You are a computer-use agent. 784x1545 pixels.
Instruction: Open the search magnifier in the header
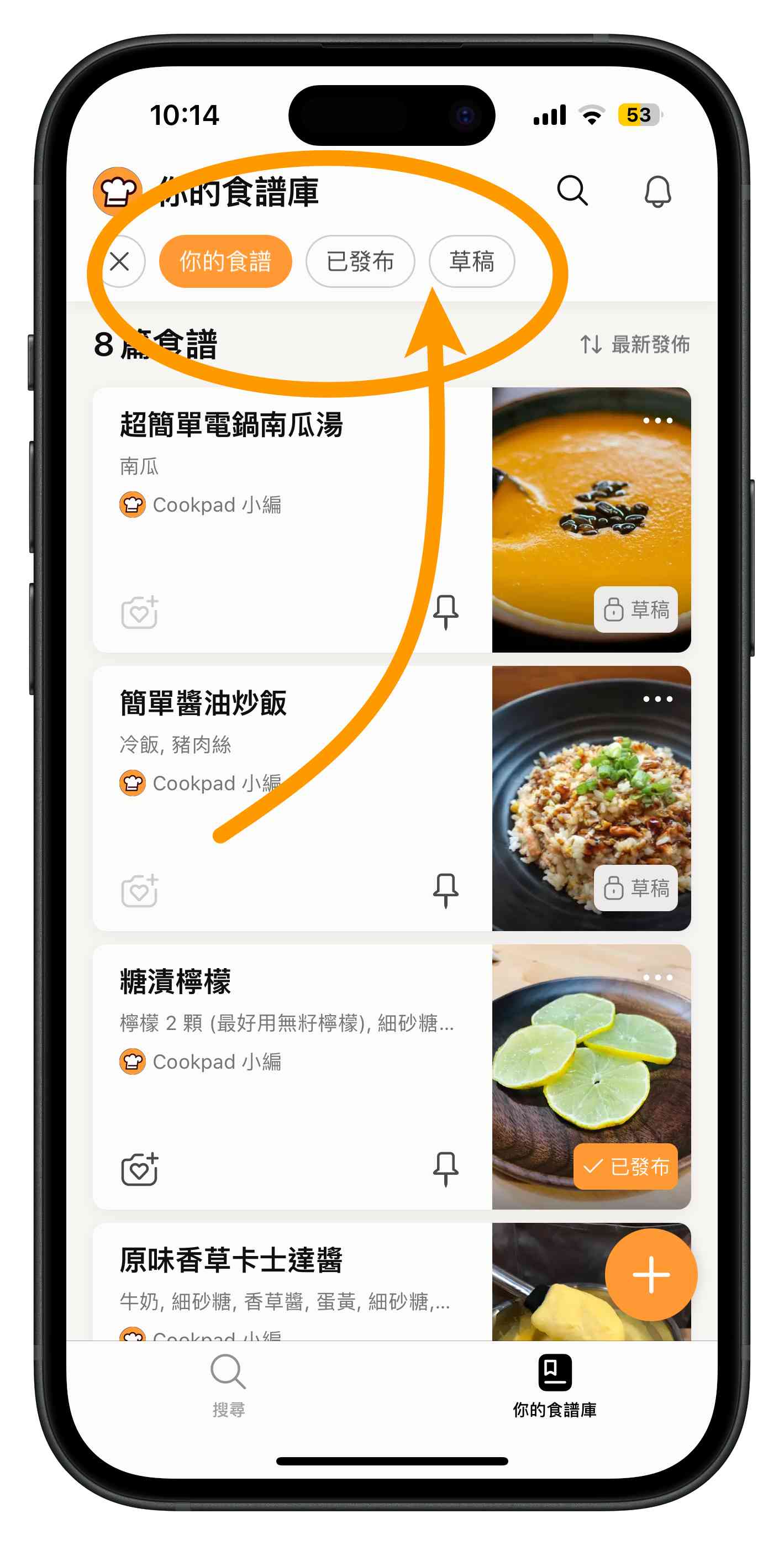coord(572,191)
